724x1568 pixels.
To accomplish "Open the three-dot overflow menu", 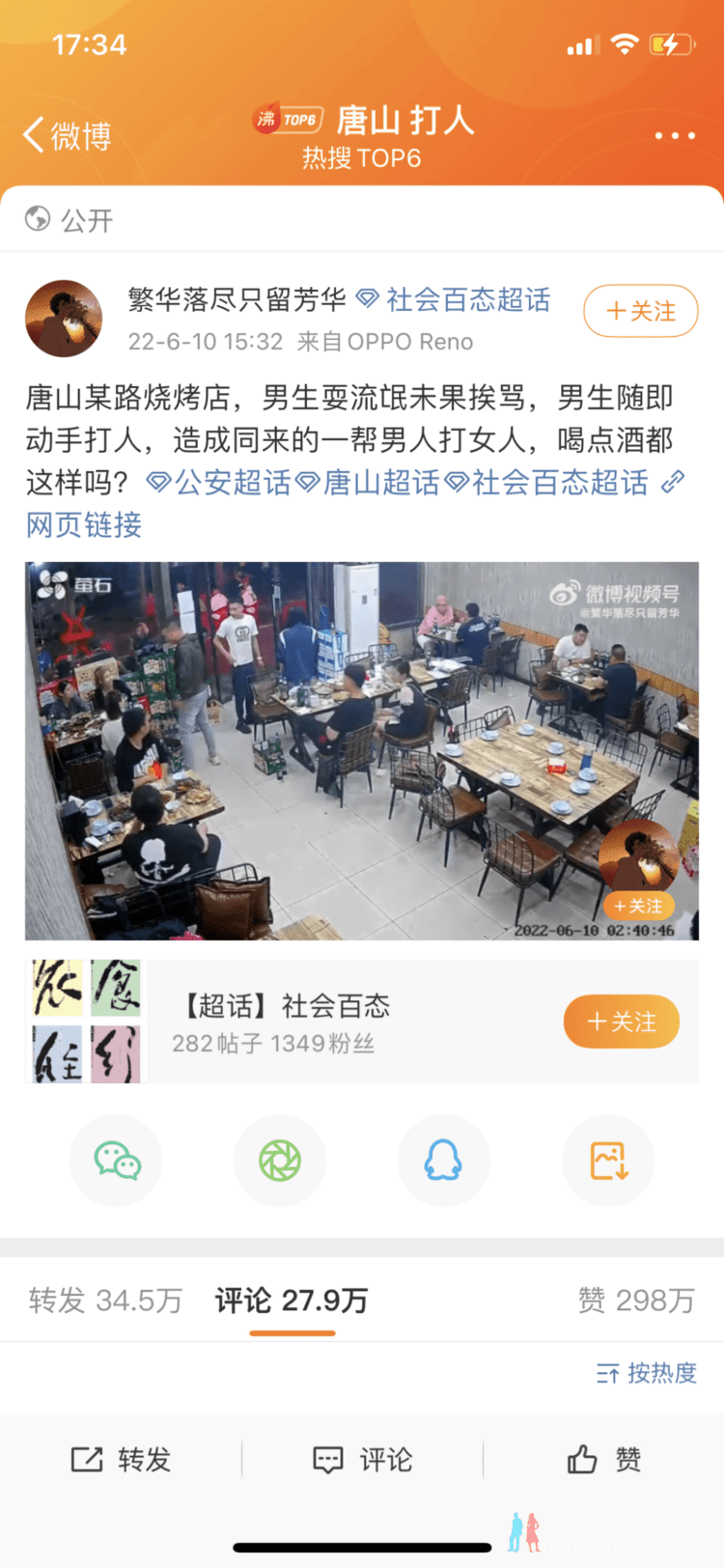I will pos(675,136).
